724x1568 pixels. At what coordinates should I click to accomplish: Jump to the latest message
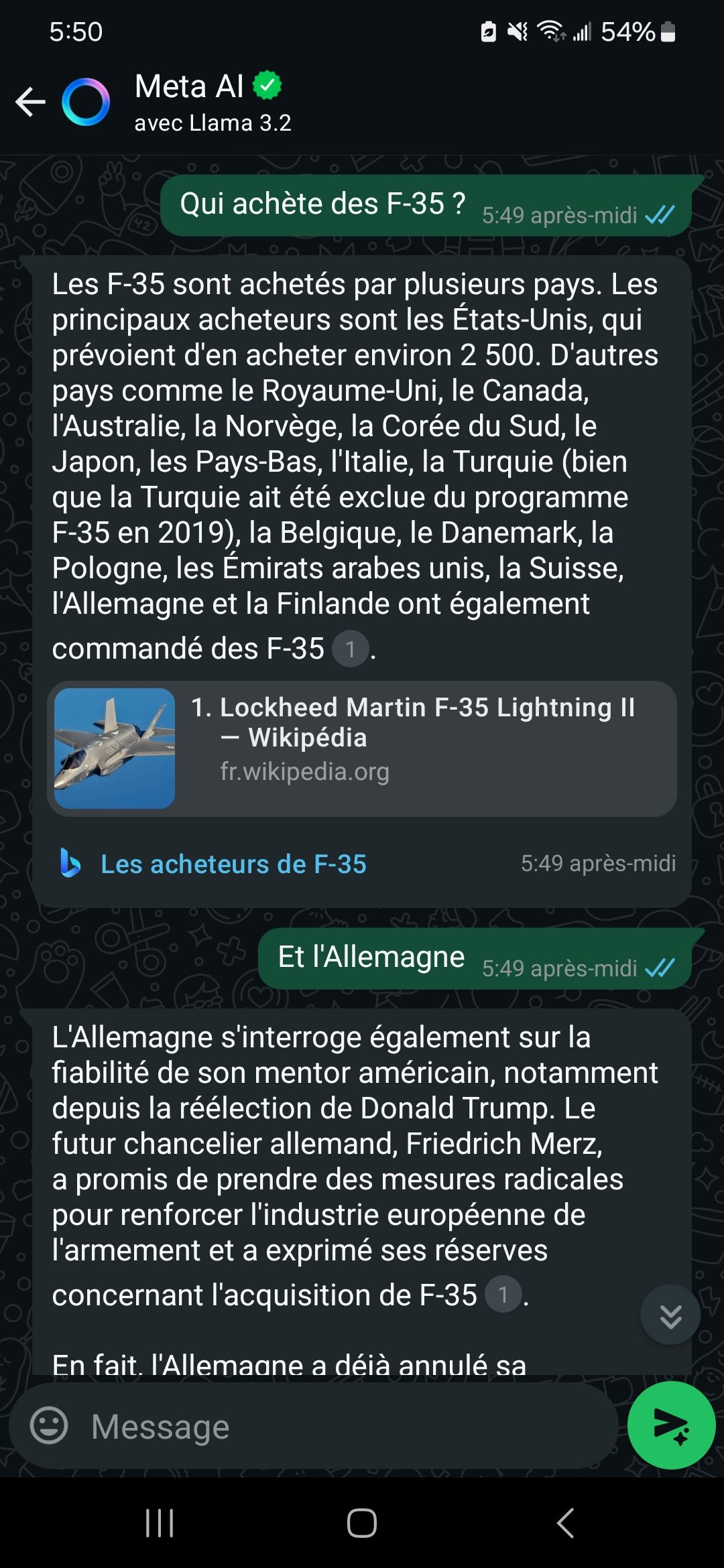tap(670, 1314)
